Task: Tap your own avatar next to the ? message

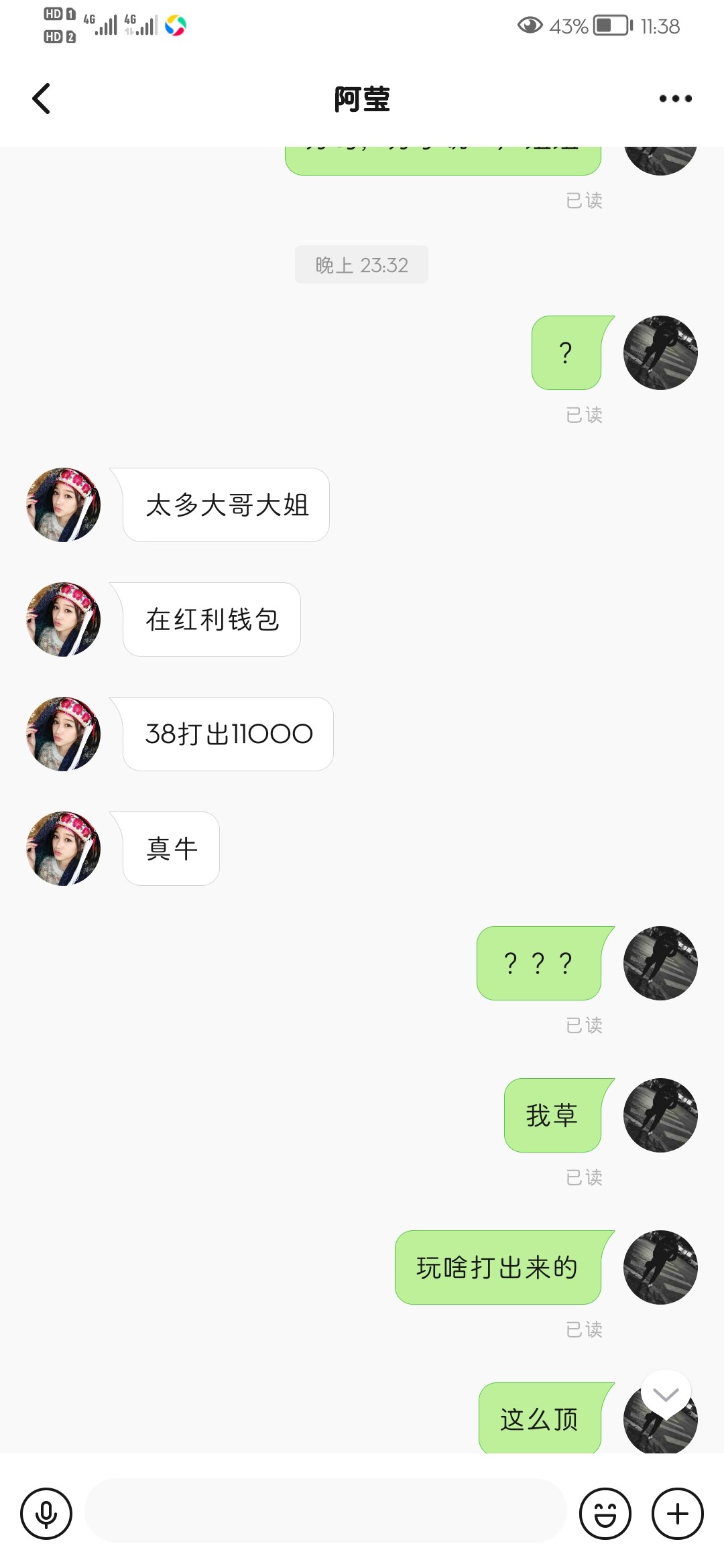Action: [660, 352]
